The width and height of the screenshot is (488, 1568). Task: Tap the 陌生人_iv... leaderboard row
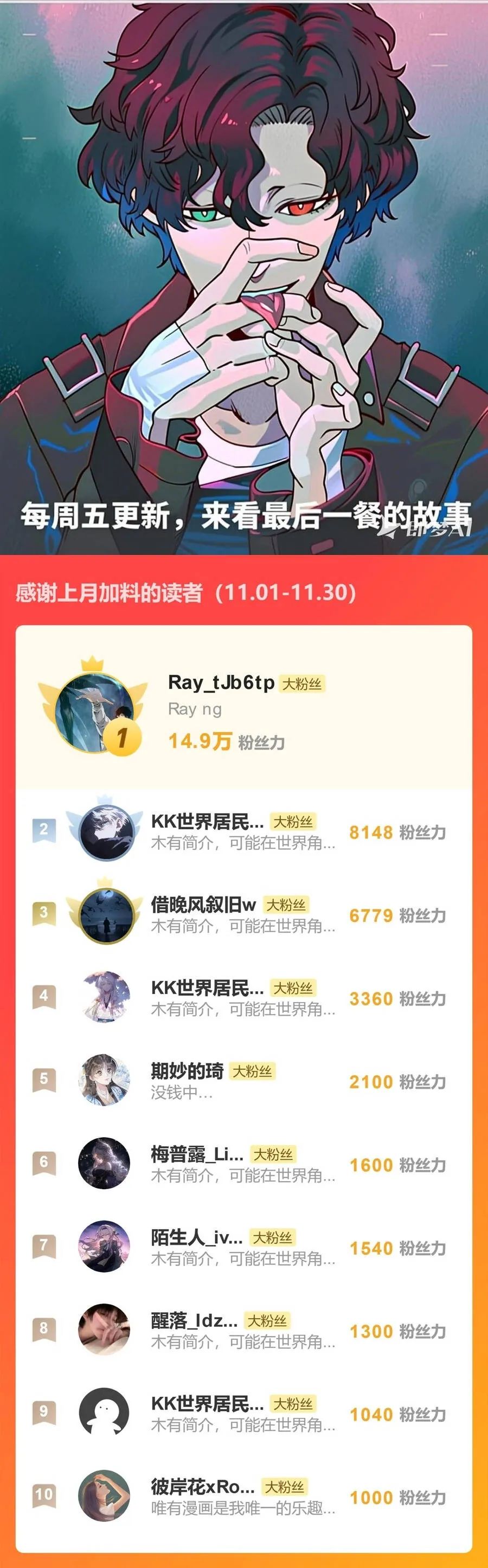[x=197, y=1237]
